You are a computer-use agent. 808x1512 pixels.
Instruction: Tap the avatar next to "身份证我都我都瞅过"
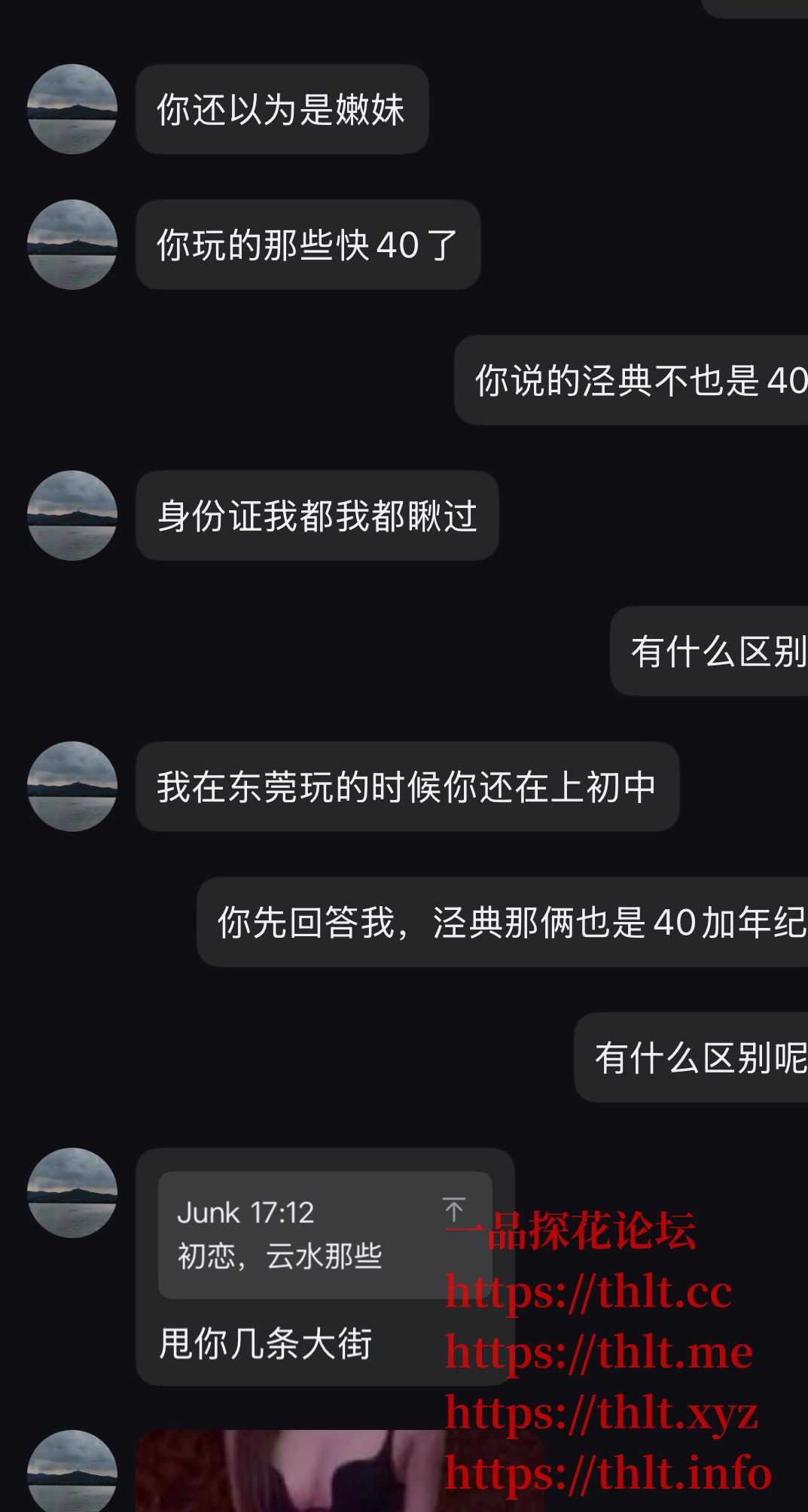point(72,516)
